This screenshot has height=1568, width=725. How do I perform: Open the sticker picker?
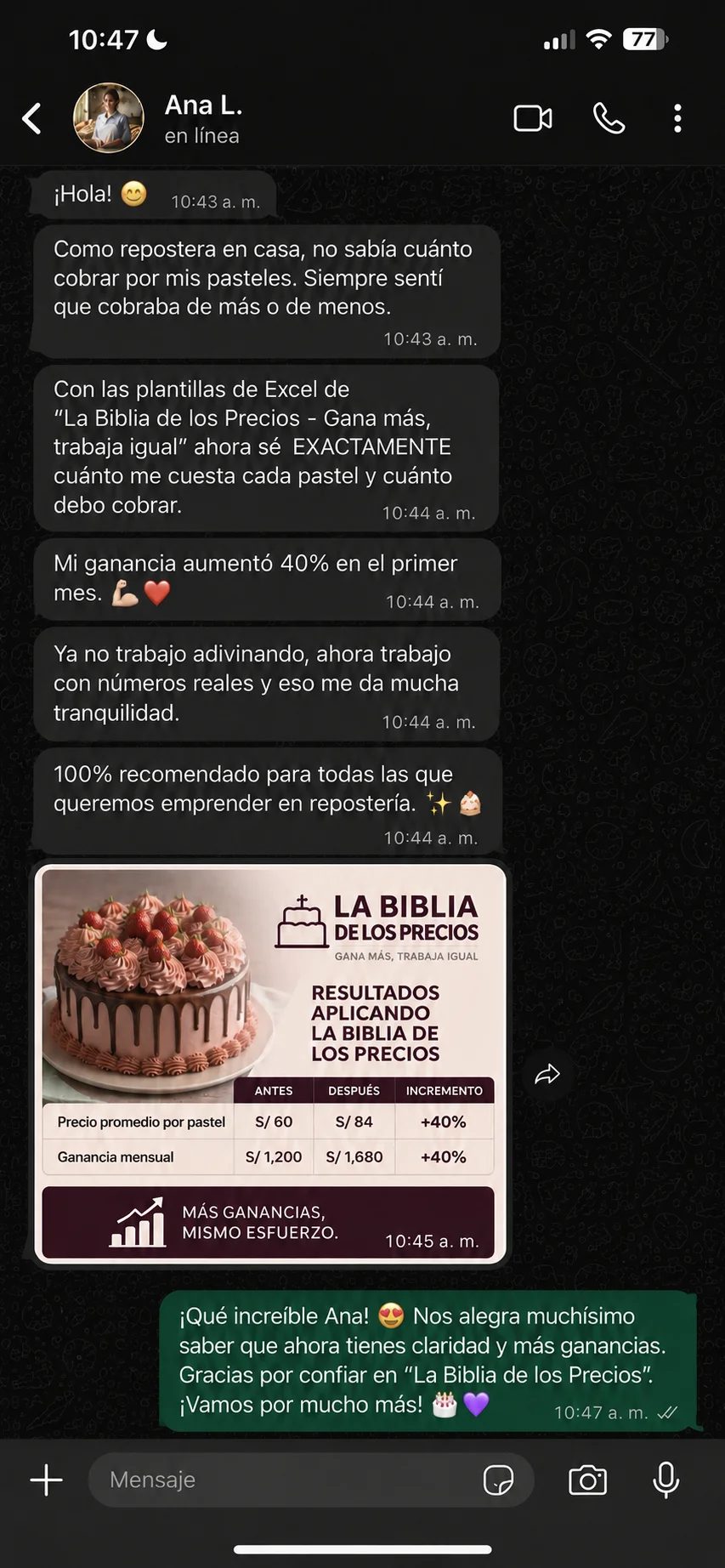point(498,1480)
